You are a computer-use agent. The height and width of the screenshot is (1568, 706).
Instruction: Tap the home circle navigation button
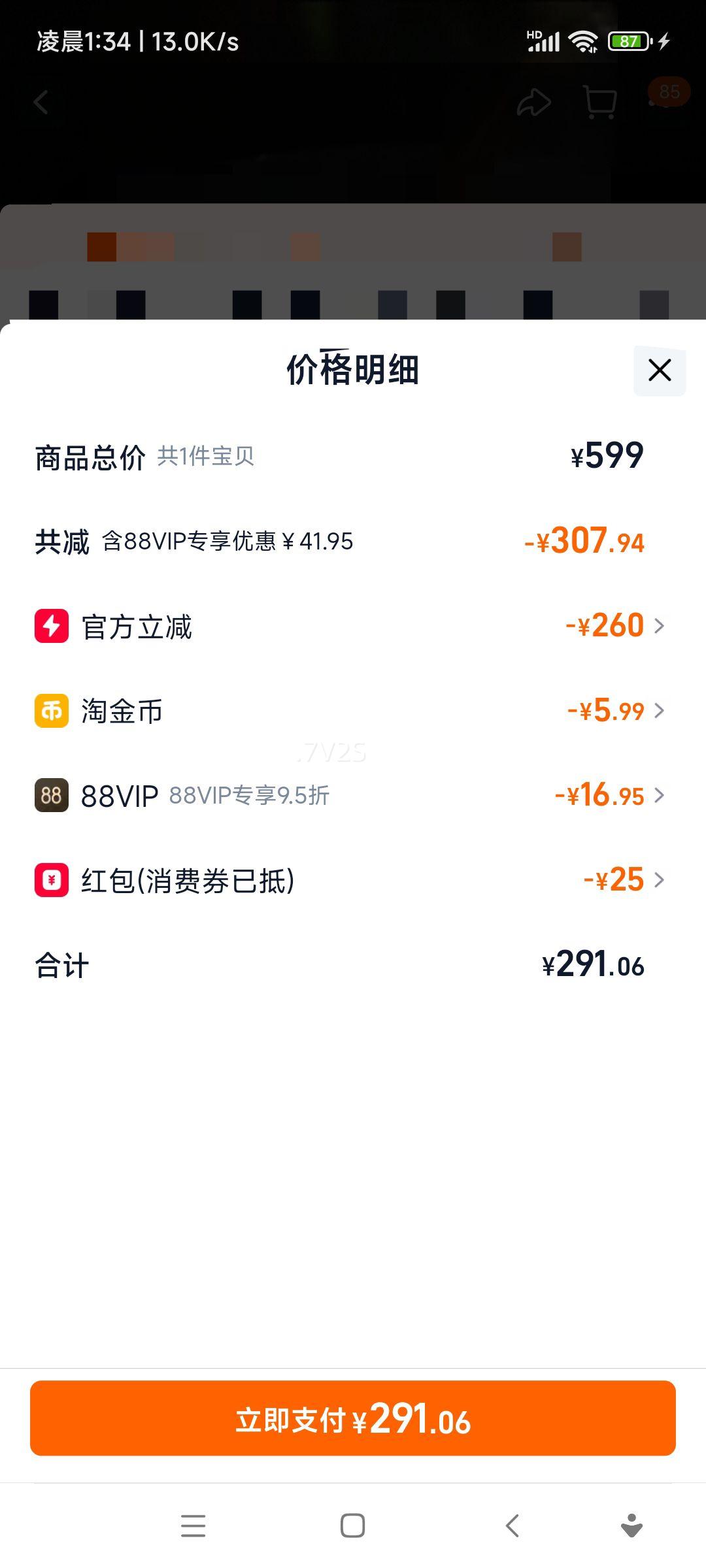352,1526
